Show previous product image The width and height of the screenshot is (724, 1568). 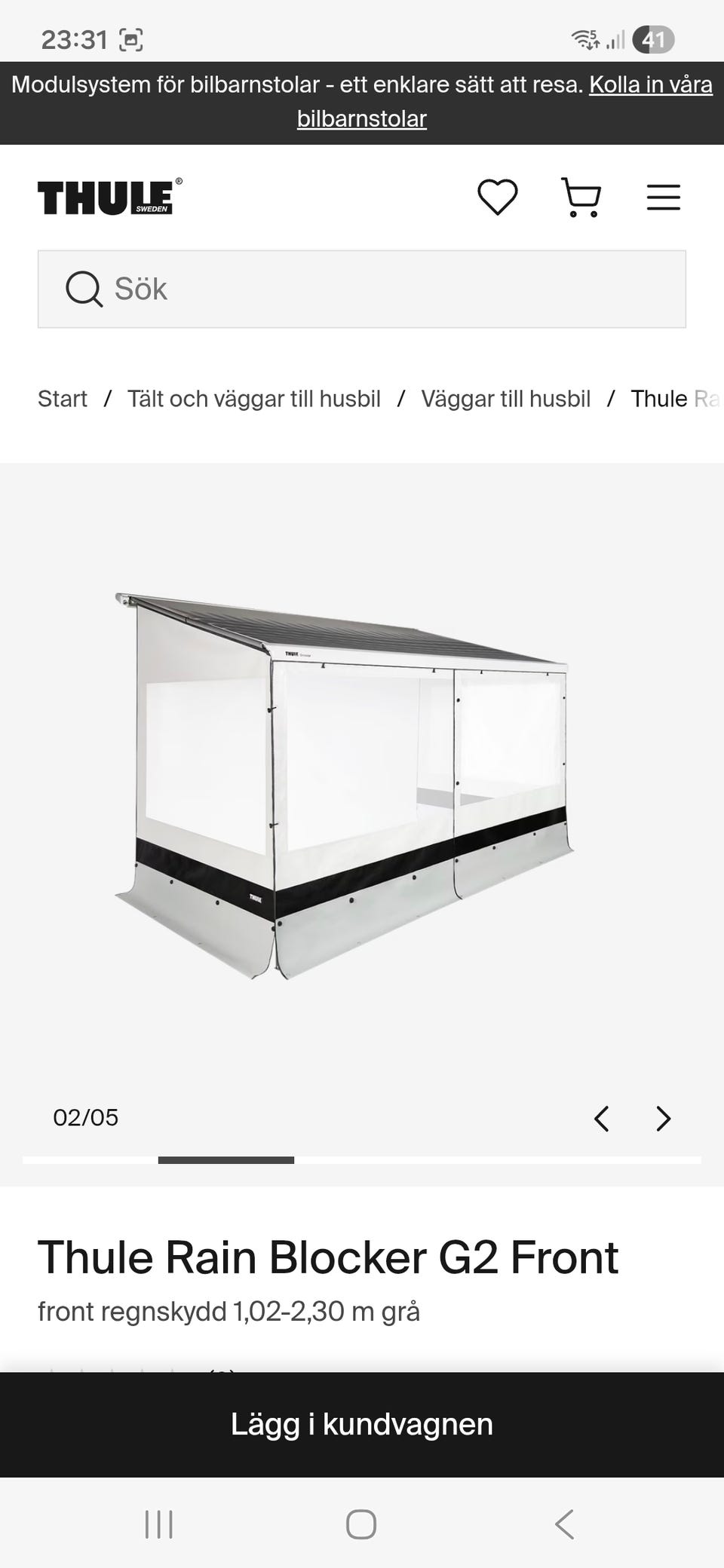601,1118
